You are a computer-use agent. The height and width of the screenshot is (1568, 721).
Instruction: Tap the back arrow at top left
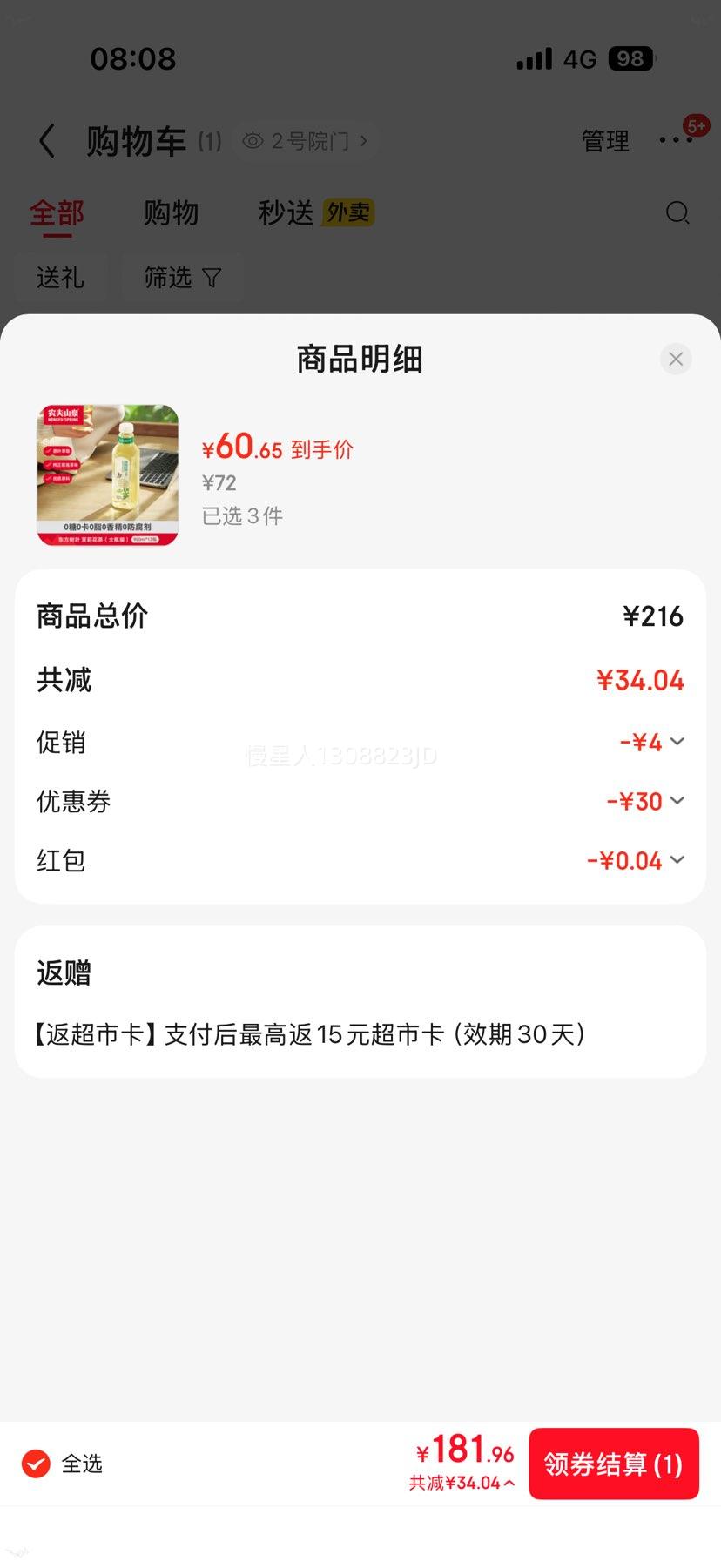46,140
